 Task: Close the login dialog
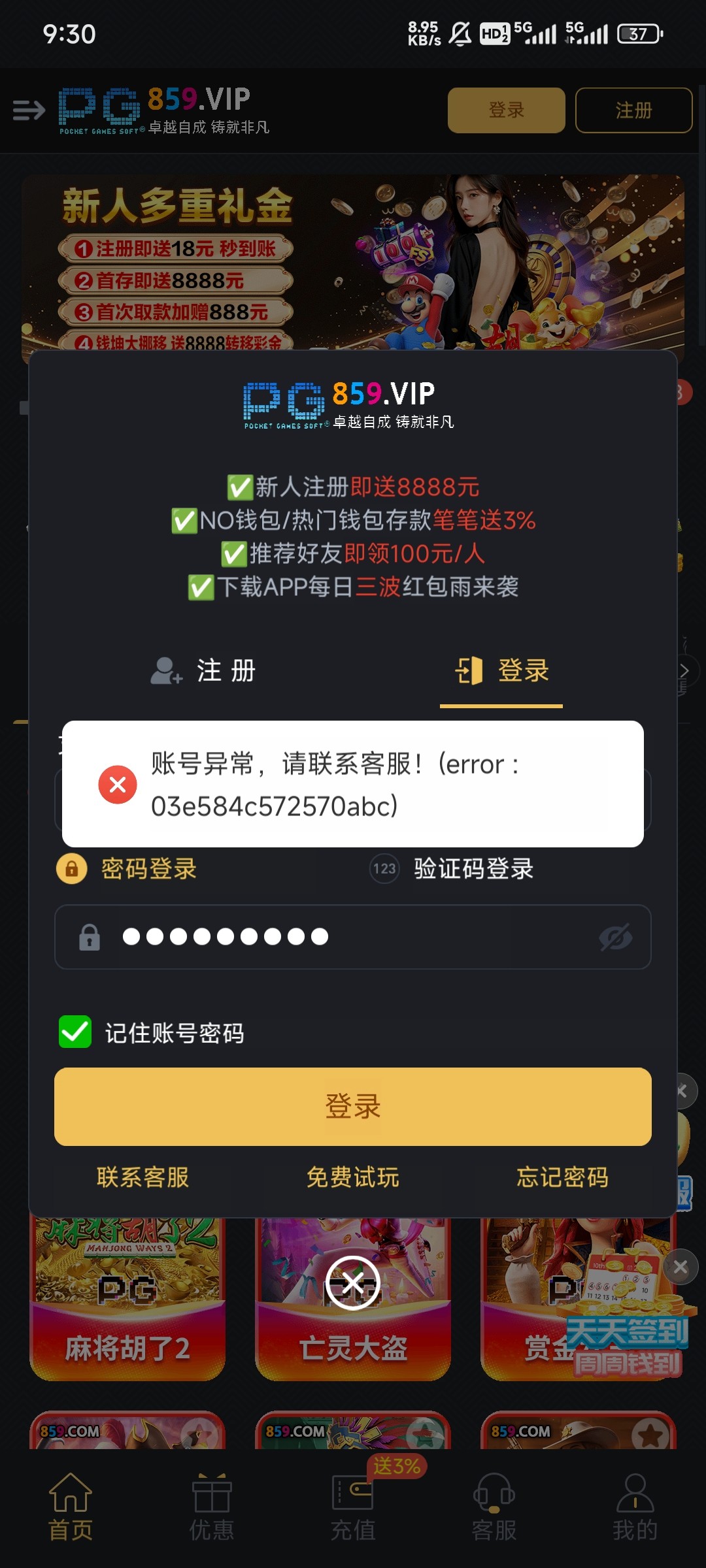pos(353,1282)
